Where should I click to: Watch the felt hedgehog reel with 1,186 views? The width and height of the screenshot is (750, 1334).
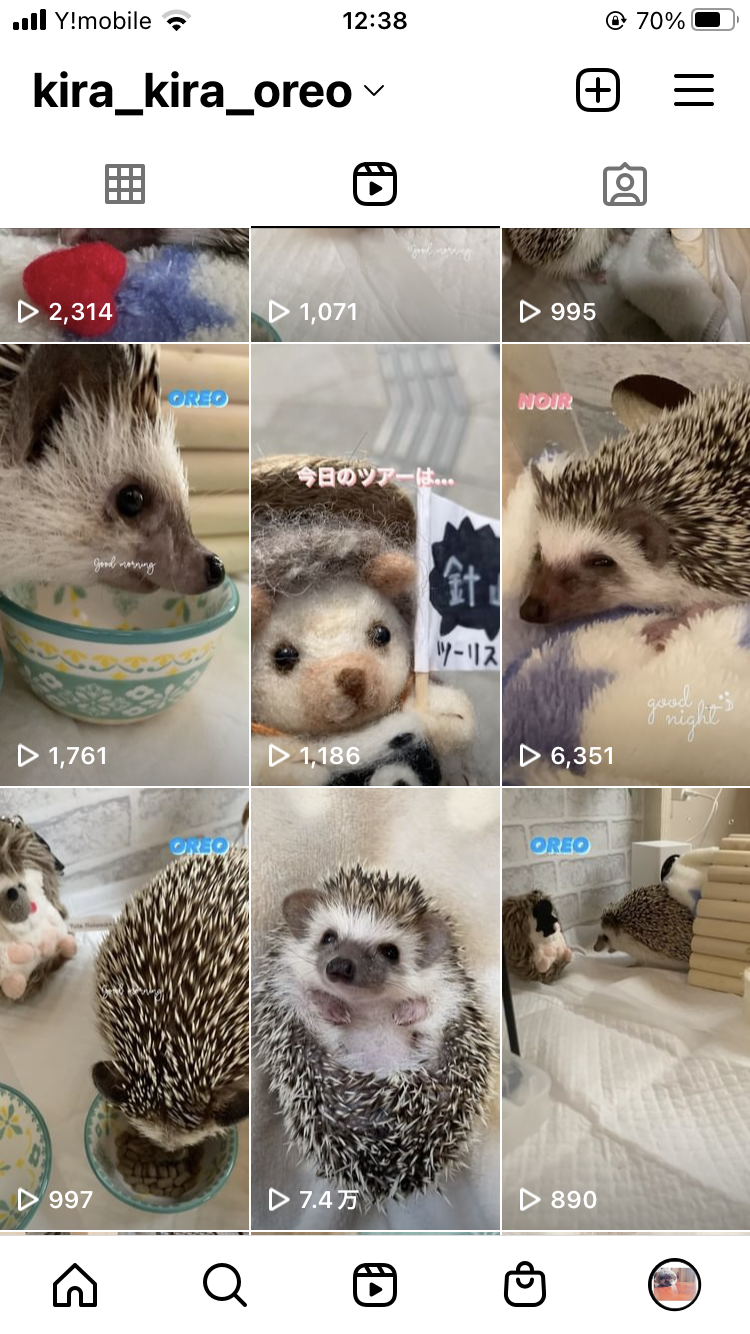[x=375, y=565]
